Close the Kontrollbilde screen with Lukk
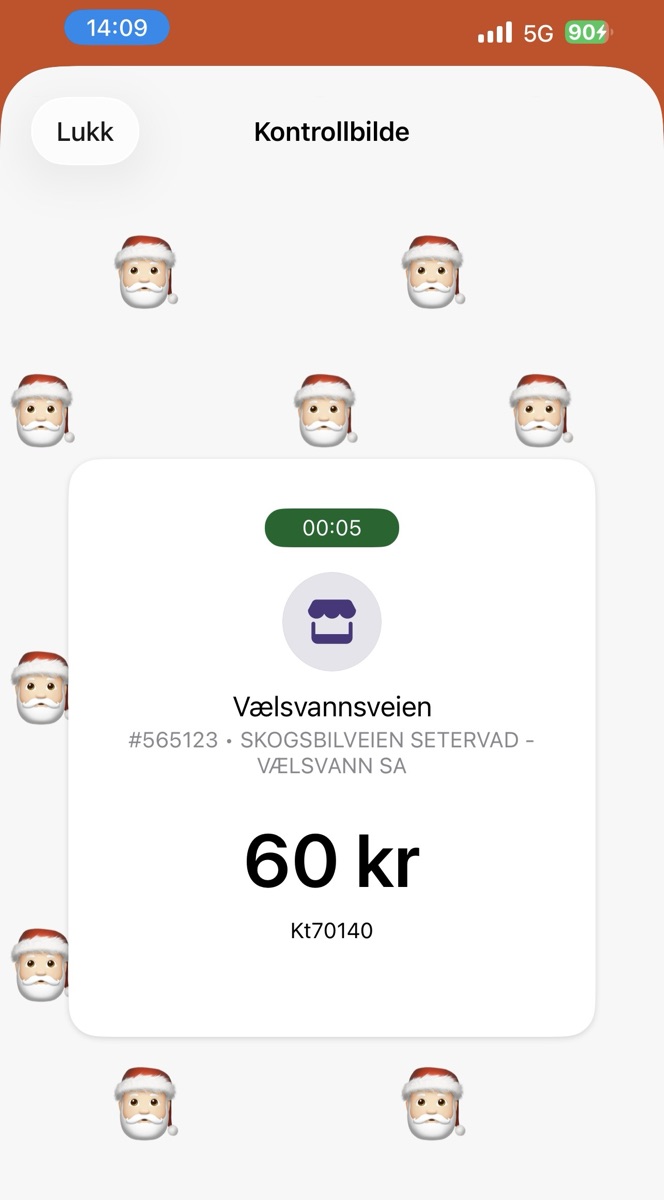Image resolution: width=664 pixels, height=1200 pixels. pyautogui.click(x=85, y=131)
